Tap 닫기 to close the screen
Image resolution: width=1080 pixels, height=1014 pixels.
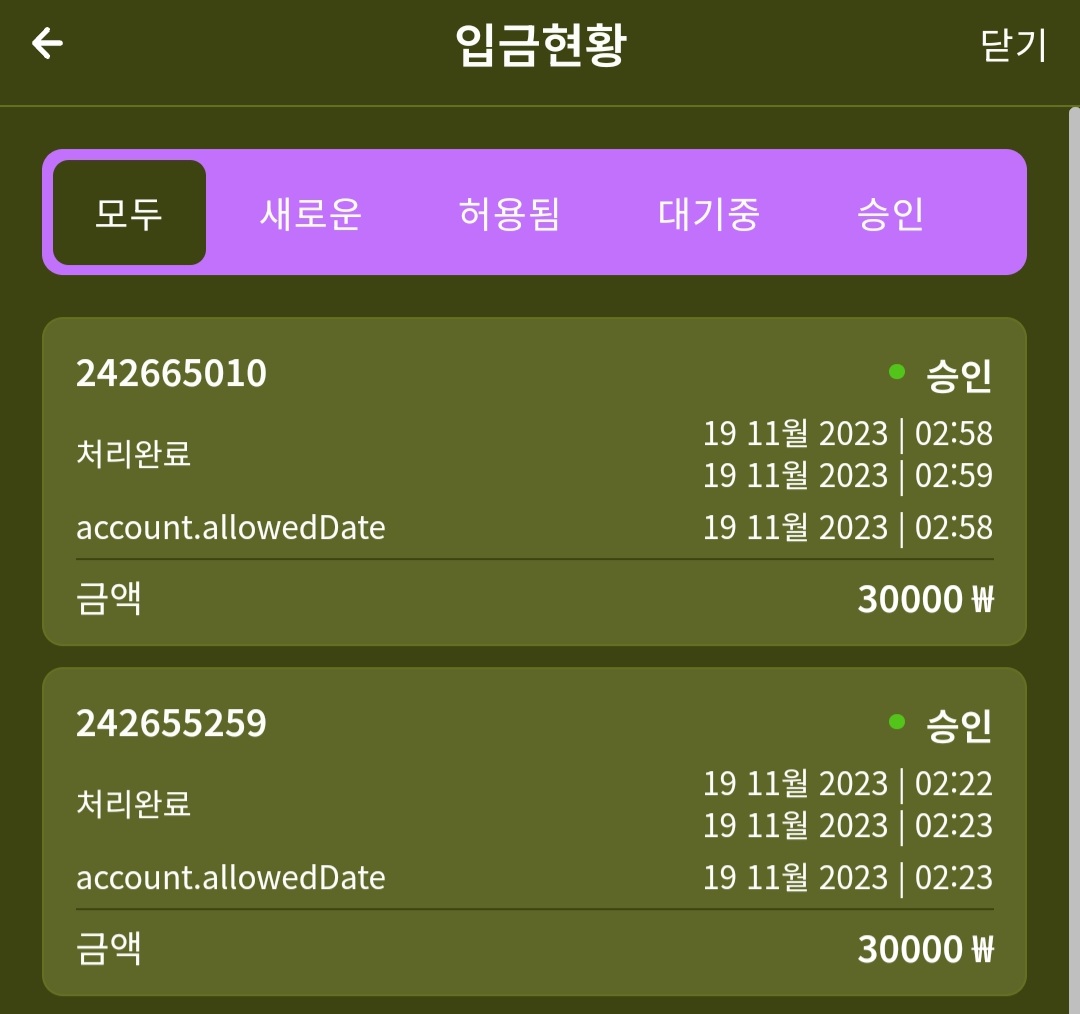1013,46
